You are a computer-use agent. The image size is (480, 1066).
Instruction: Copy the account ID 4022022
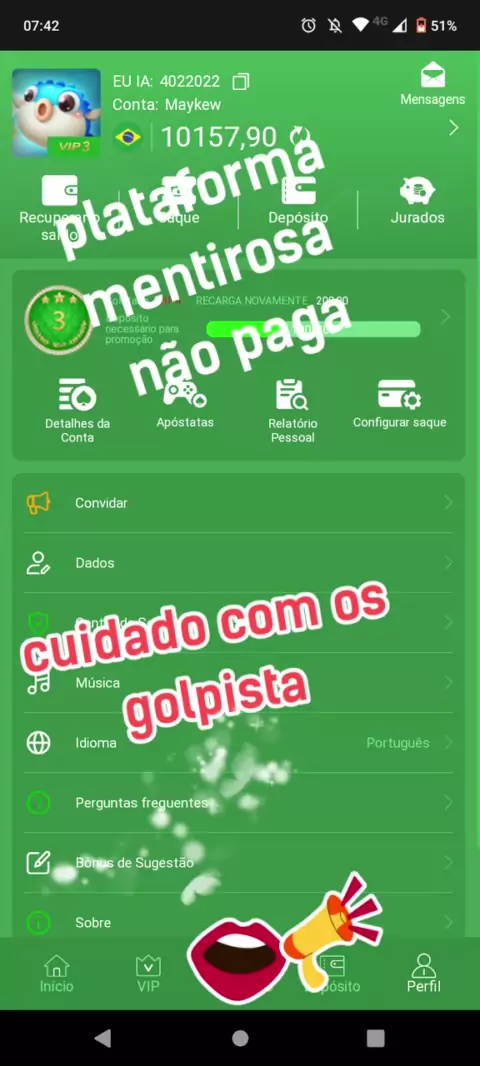241,82
